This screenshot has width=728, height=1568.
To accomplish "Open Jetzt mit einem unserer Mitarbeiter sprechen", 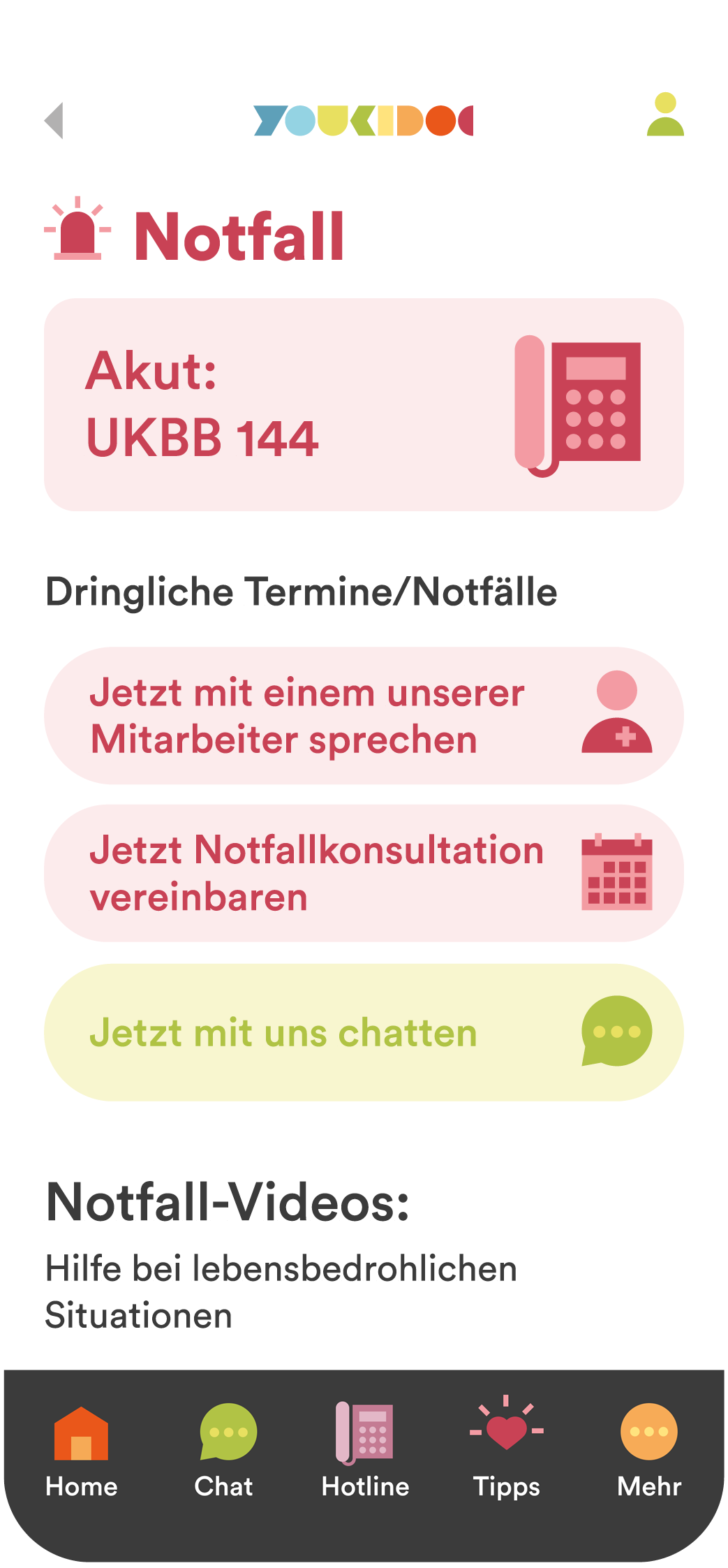I will coord(364,715).
